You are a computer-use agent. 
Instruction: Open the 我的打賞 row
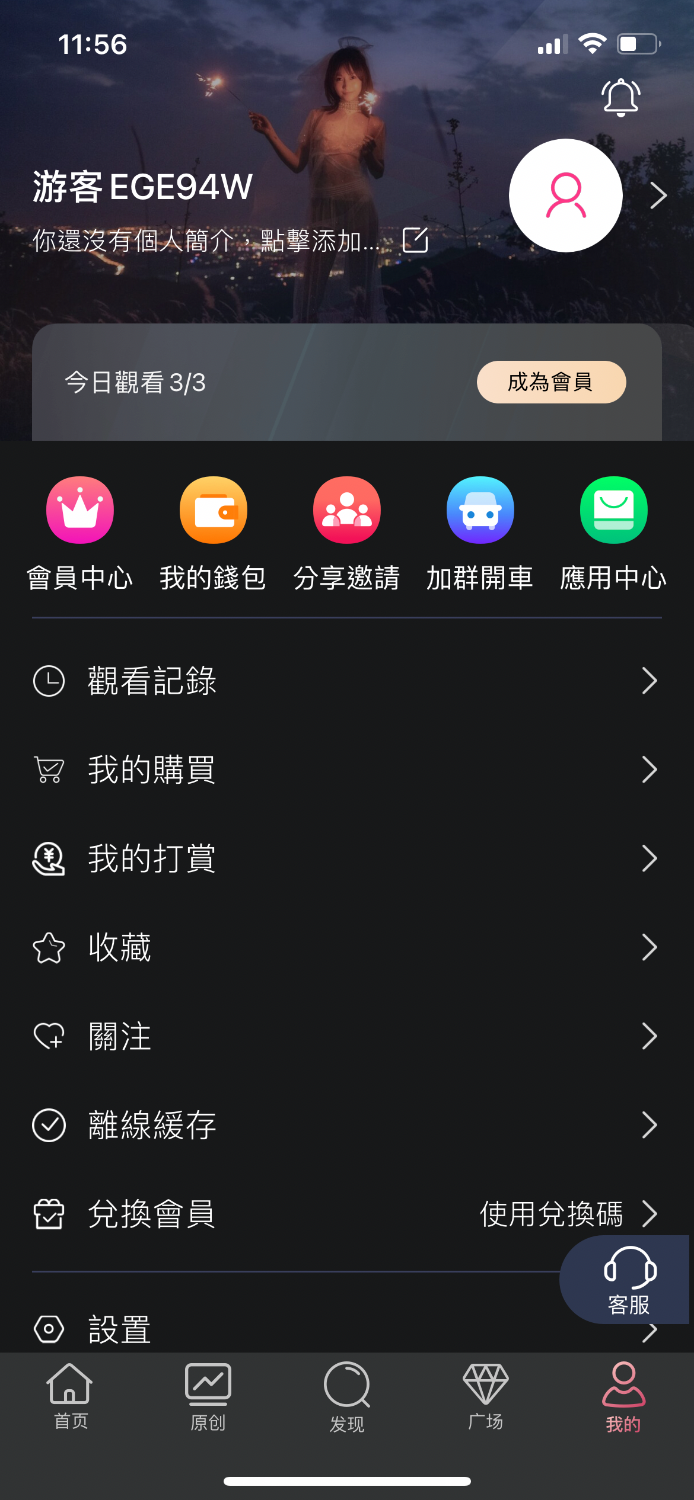[x=346, y=859]
